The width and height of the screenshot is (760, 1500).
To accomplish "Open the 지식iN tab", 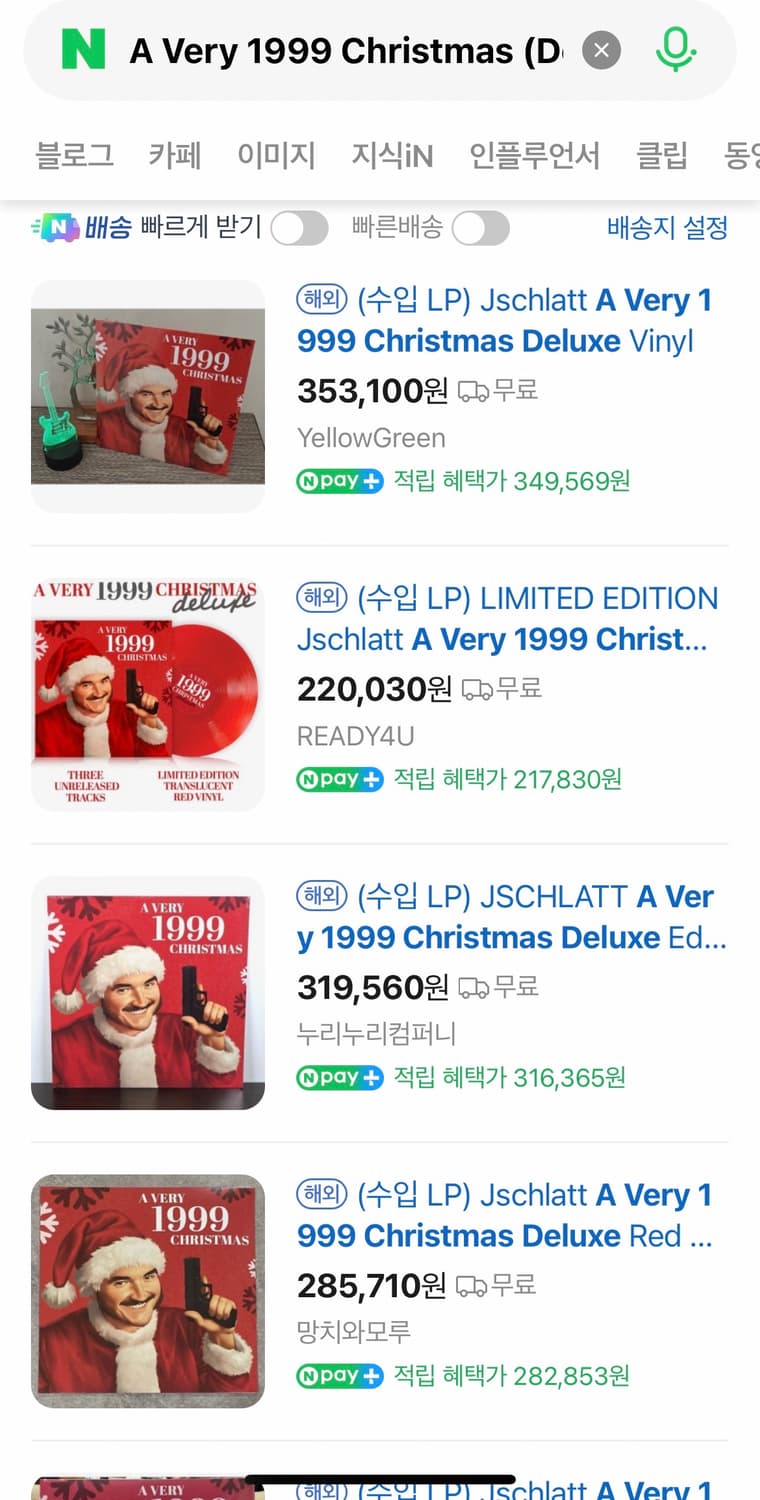I will click(x=391, y=155).
